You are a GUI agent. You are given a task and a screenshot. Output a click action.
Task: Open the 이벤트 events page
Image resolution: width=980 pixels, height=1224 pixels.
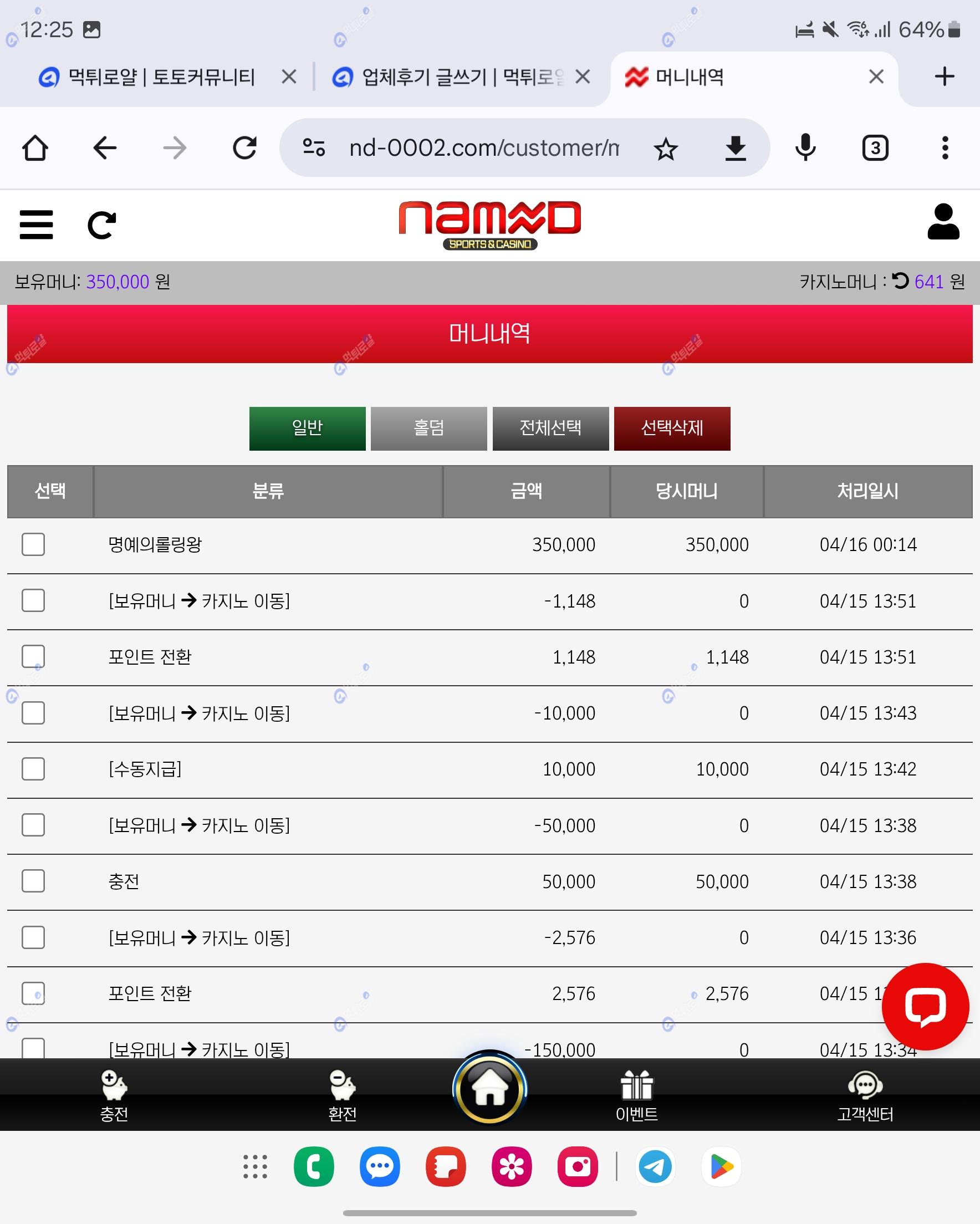pos(636,1097)
